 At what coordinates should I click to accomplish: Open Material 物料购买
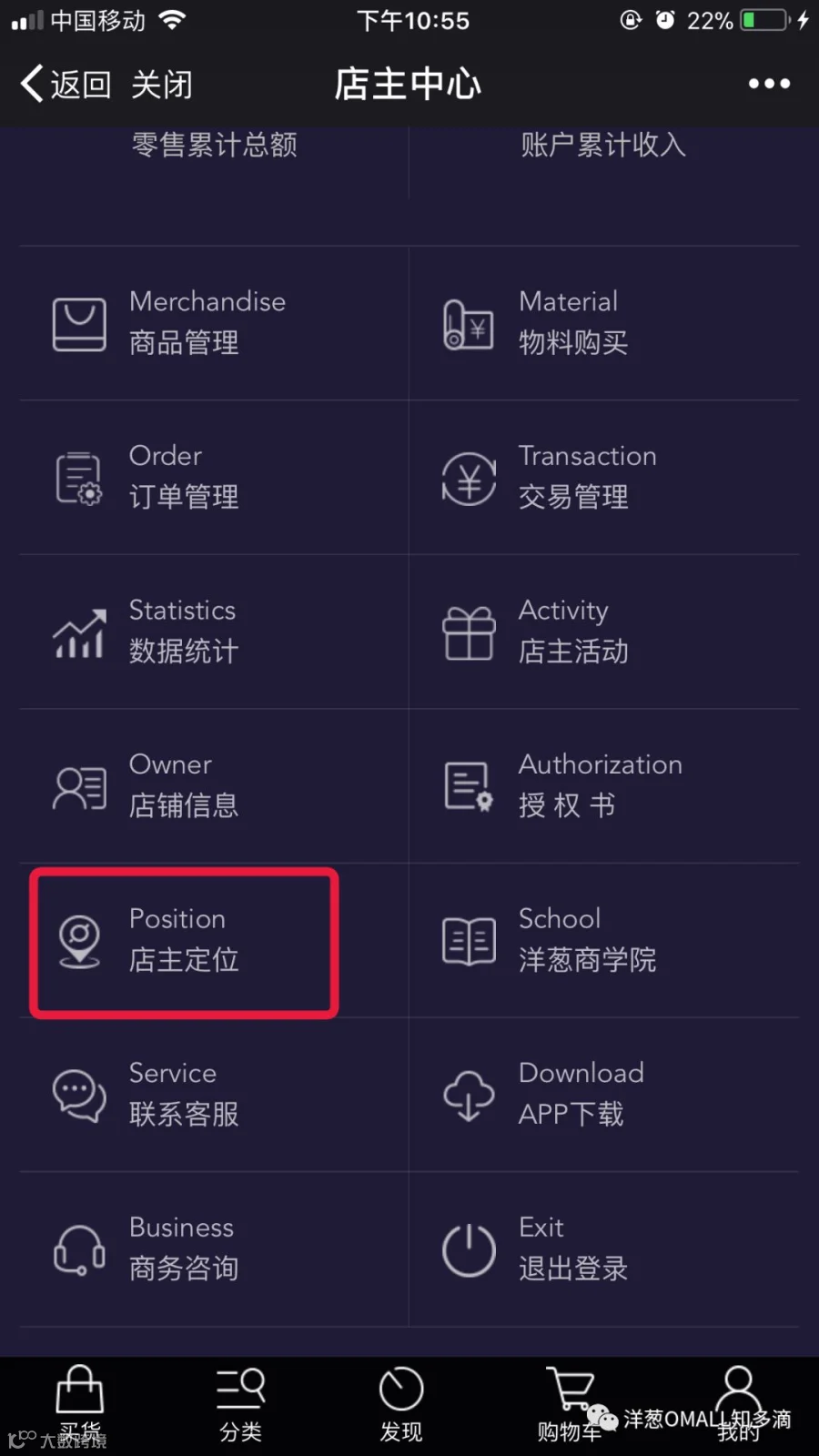pyautogui.click(x=604, y=323)
